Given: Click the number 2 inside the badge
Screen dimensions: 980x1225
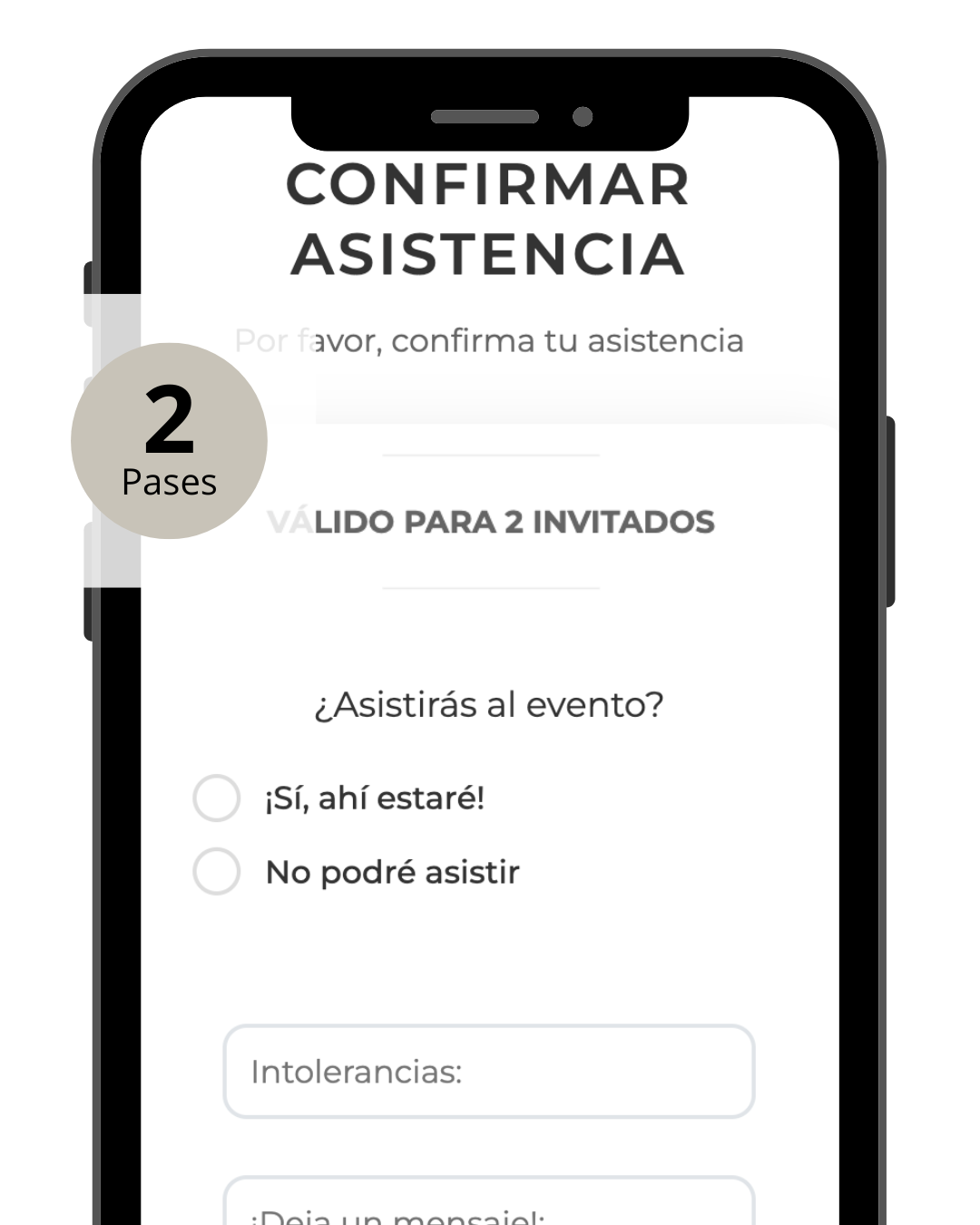Looking at the screenshot, I should [169, 419].
